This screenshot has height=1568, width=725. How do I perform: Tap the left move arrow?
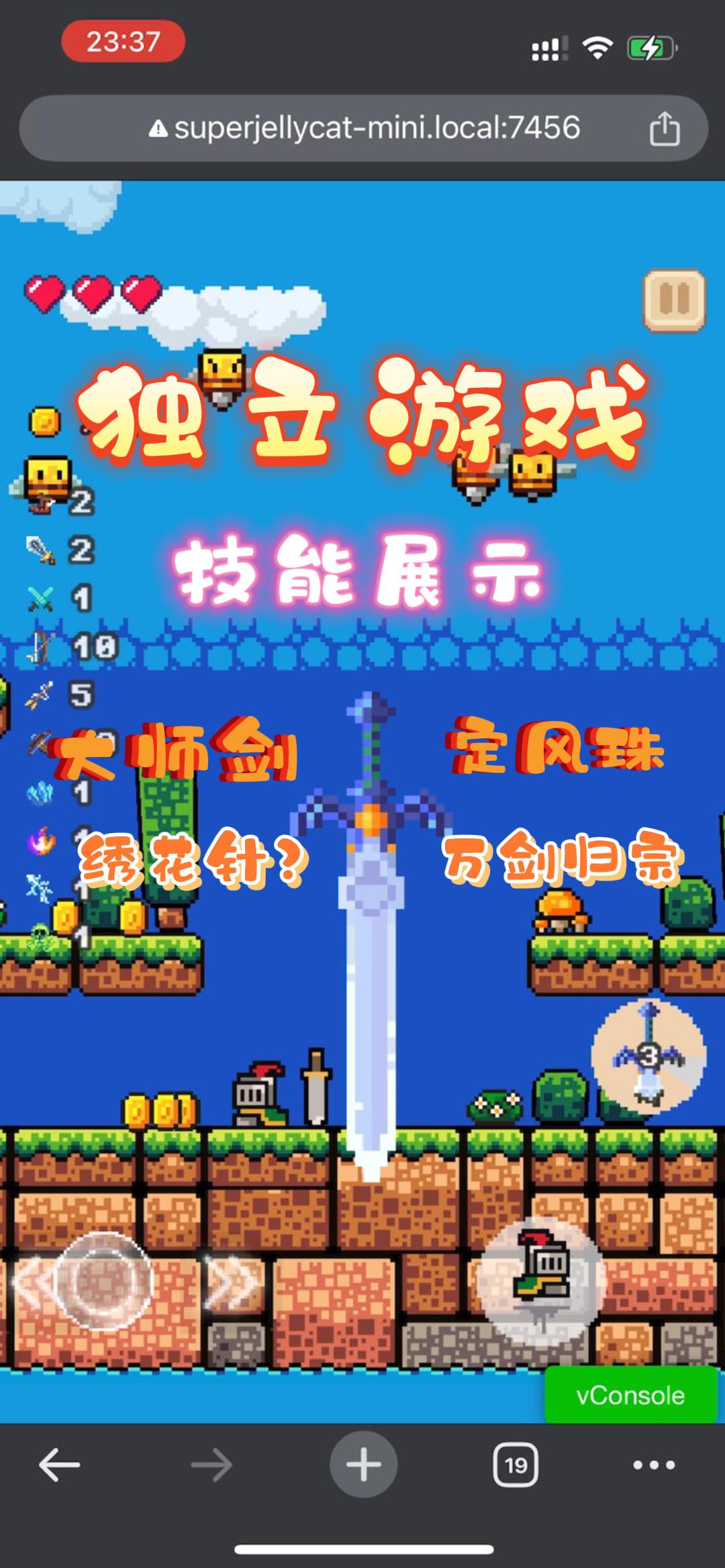click(30, 1282)
